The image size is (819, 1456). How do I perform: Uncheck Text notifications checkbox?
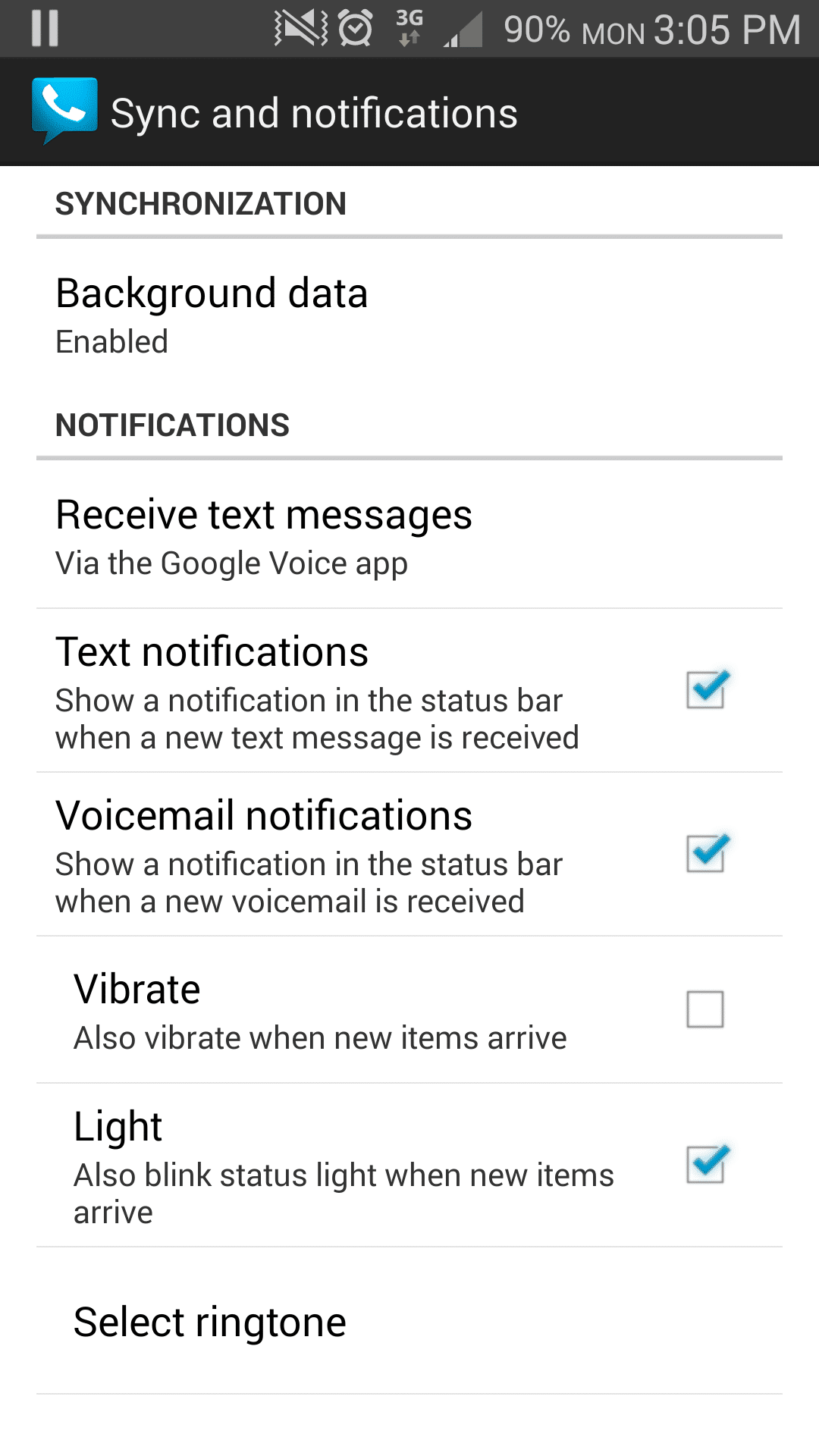point(706,690)
